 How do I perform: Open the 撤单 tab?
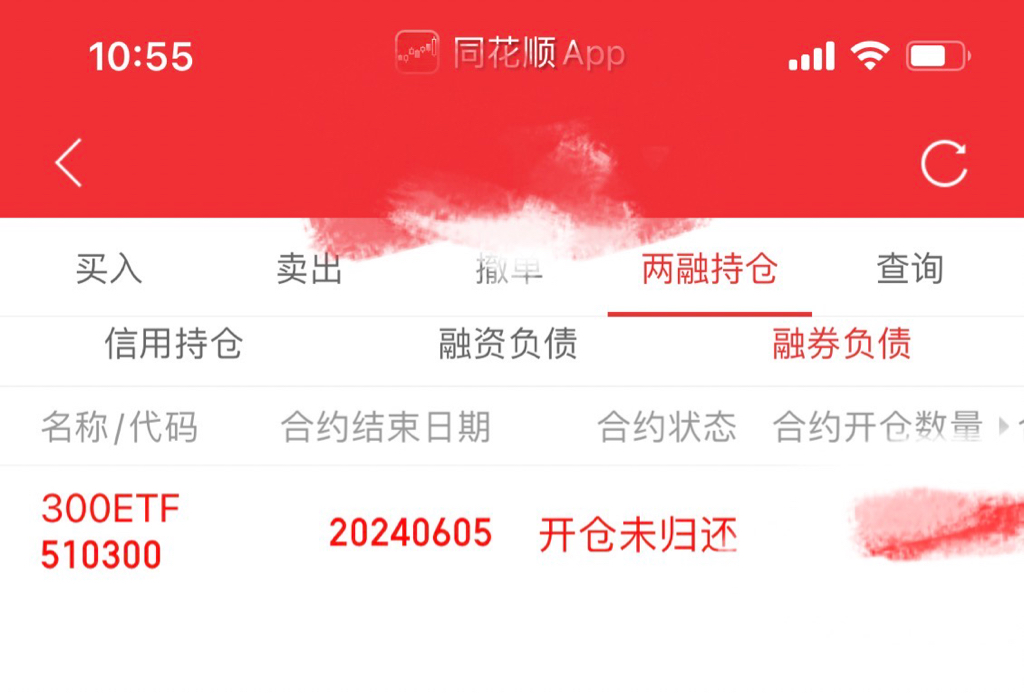[x=509, y=270]
